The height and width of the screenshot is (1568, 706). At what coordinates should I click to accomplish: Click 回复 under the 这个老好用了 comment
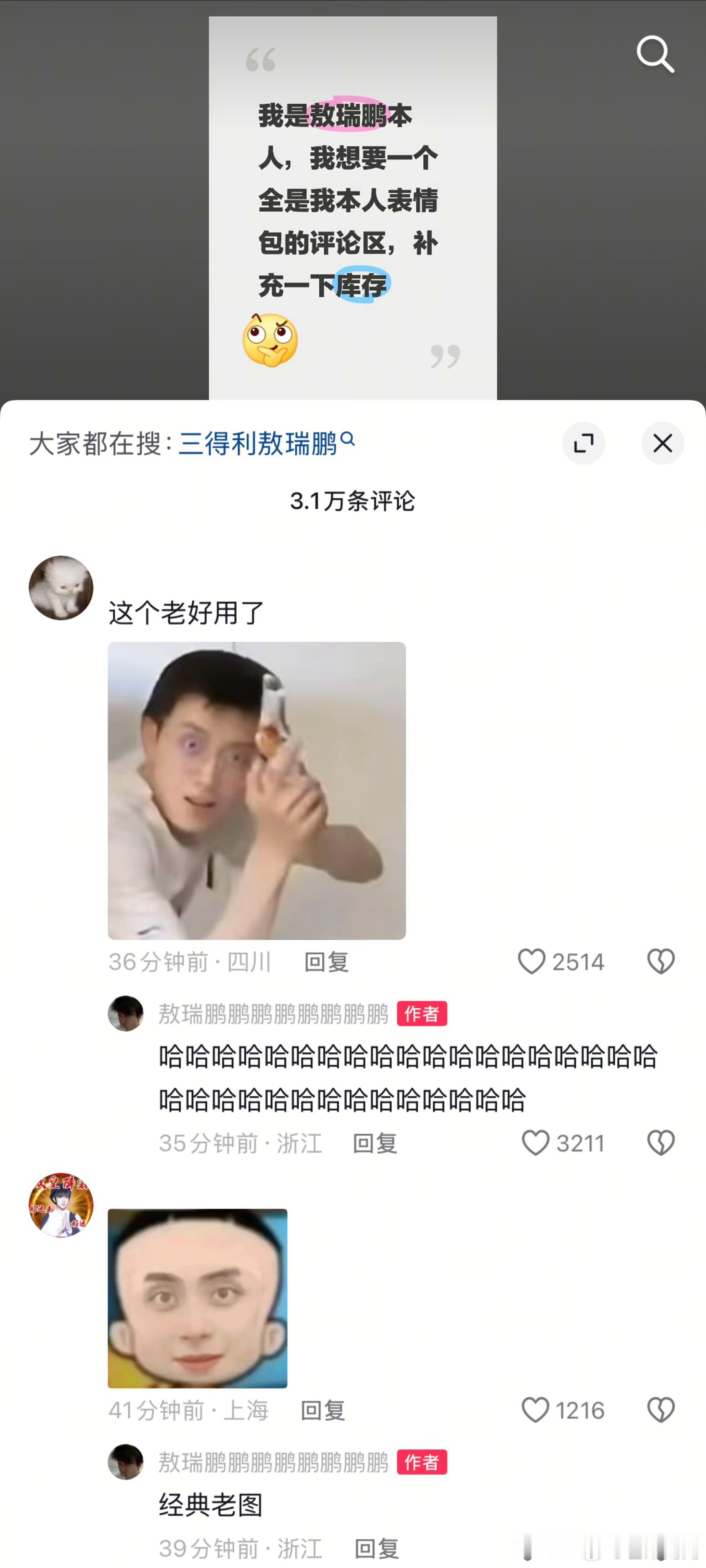[327, 962]
